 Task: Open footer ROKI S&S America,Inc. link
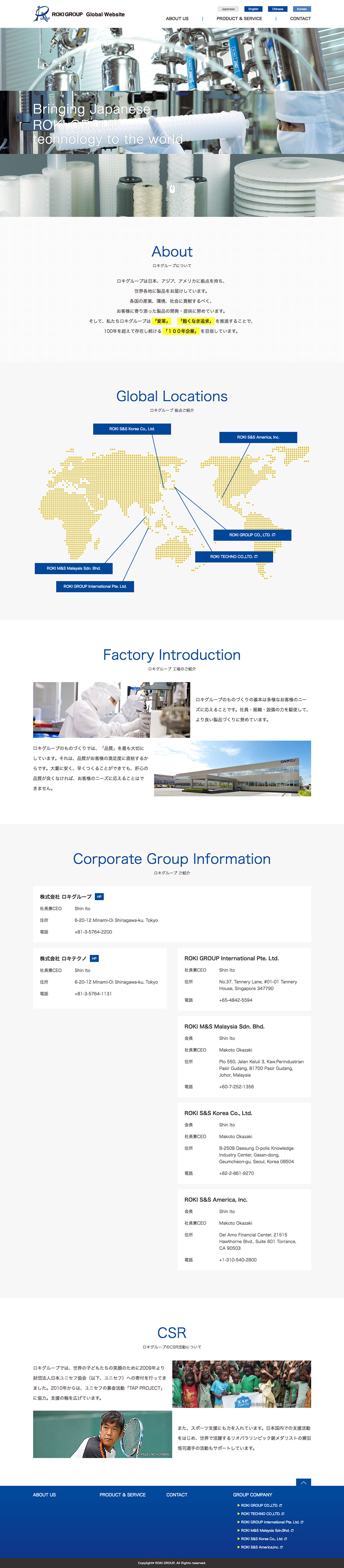click(260, 1547)
